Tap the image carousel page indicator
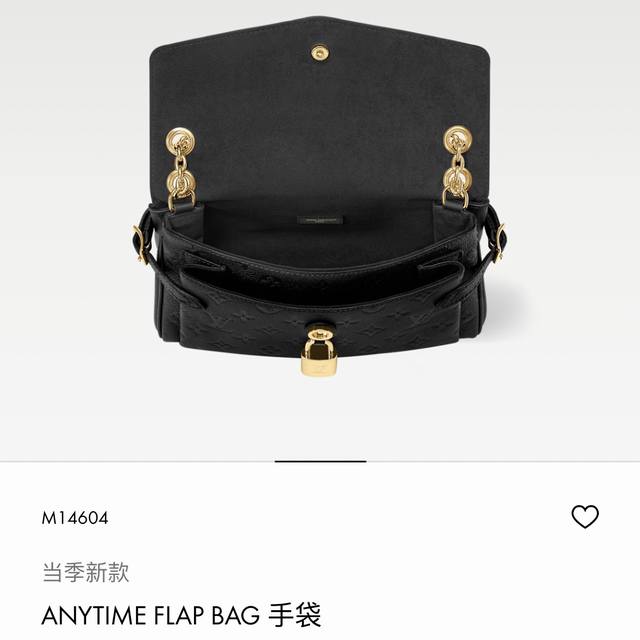Image resolution: width=640 pixels, height=640 pixels. 320,461
